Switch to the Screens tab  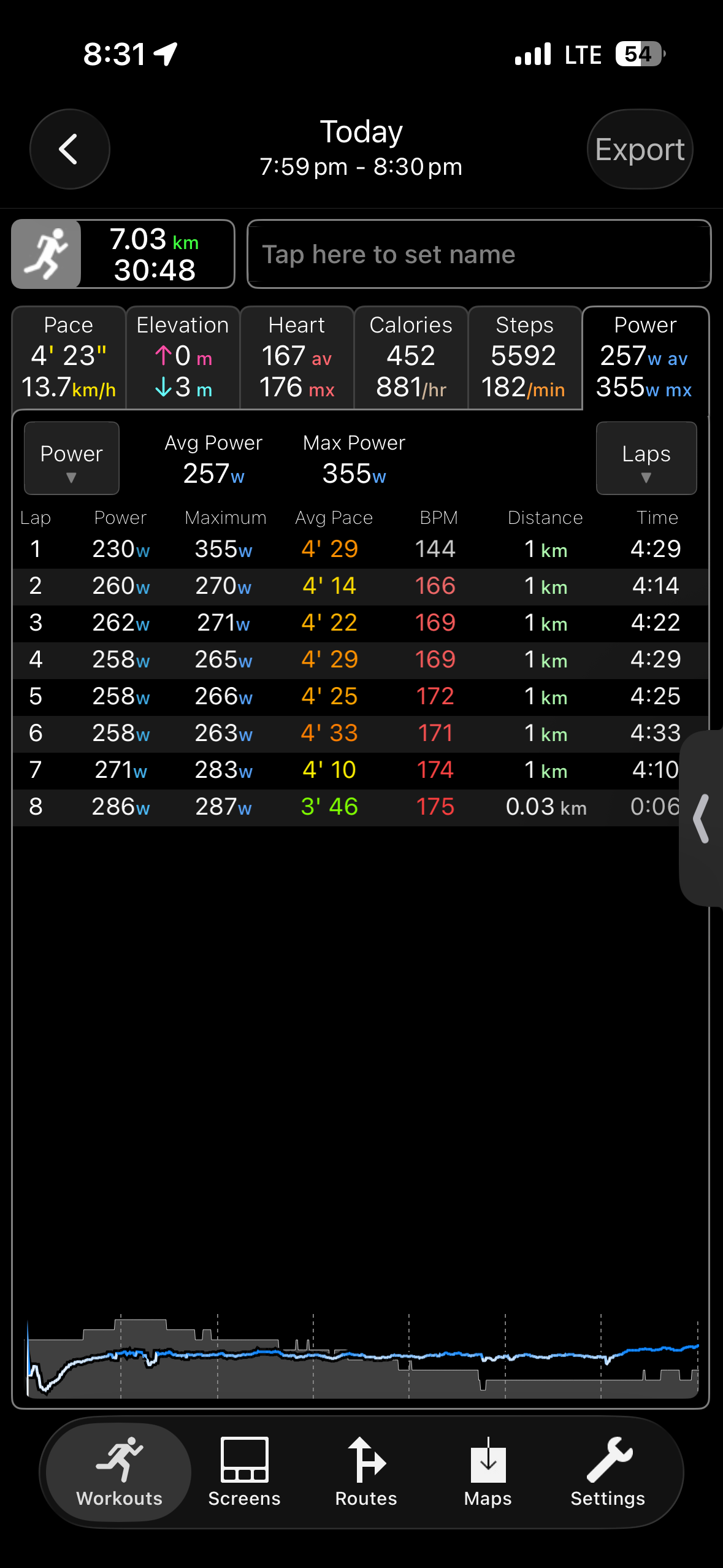[244, 1472]
